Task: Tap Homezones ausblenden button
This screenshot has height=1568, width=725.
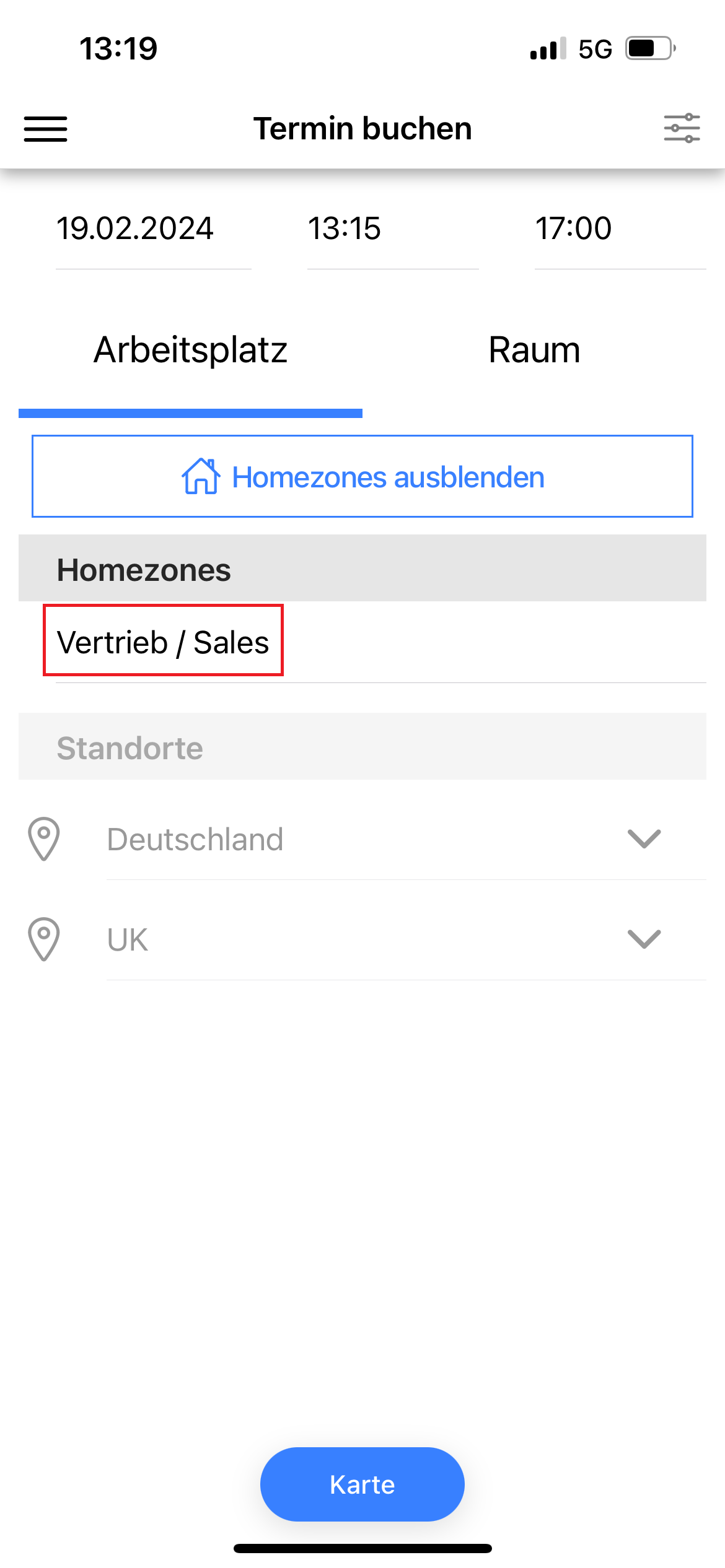Action: (362, 477)
